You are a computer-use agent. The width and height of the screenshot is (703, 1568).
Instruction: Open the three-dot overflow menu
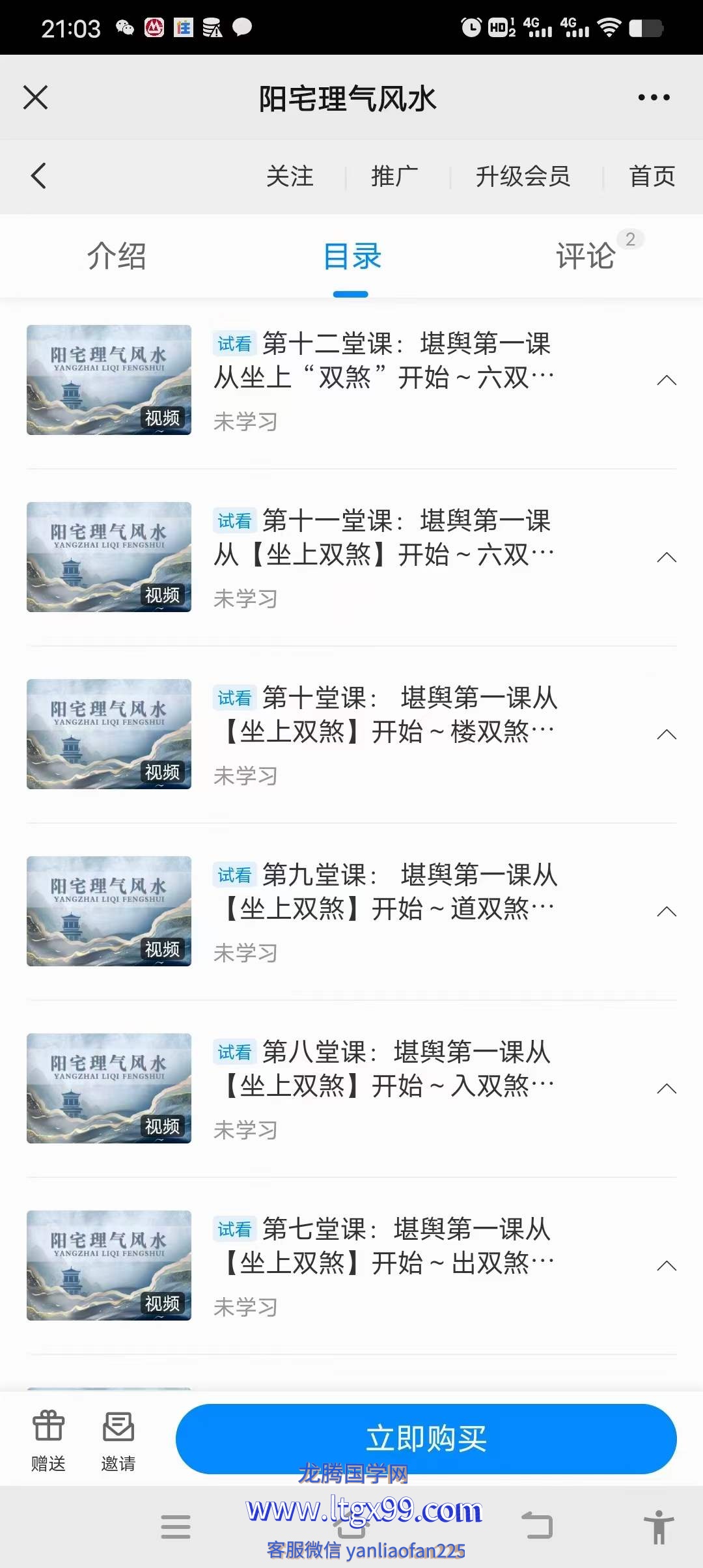(654, 98)
